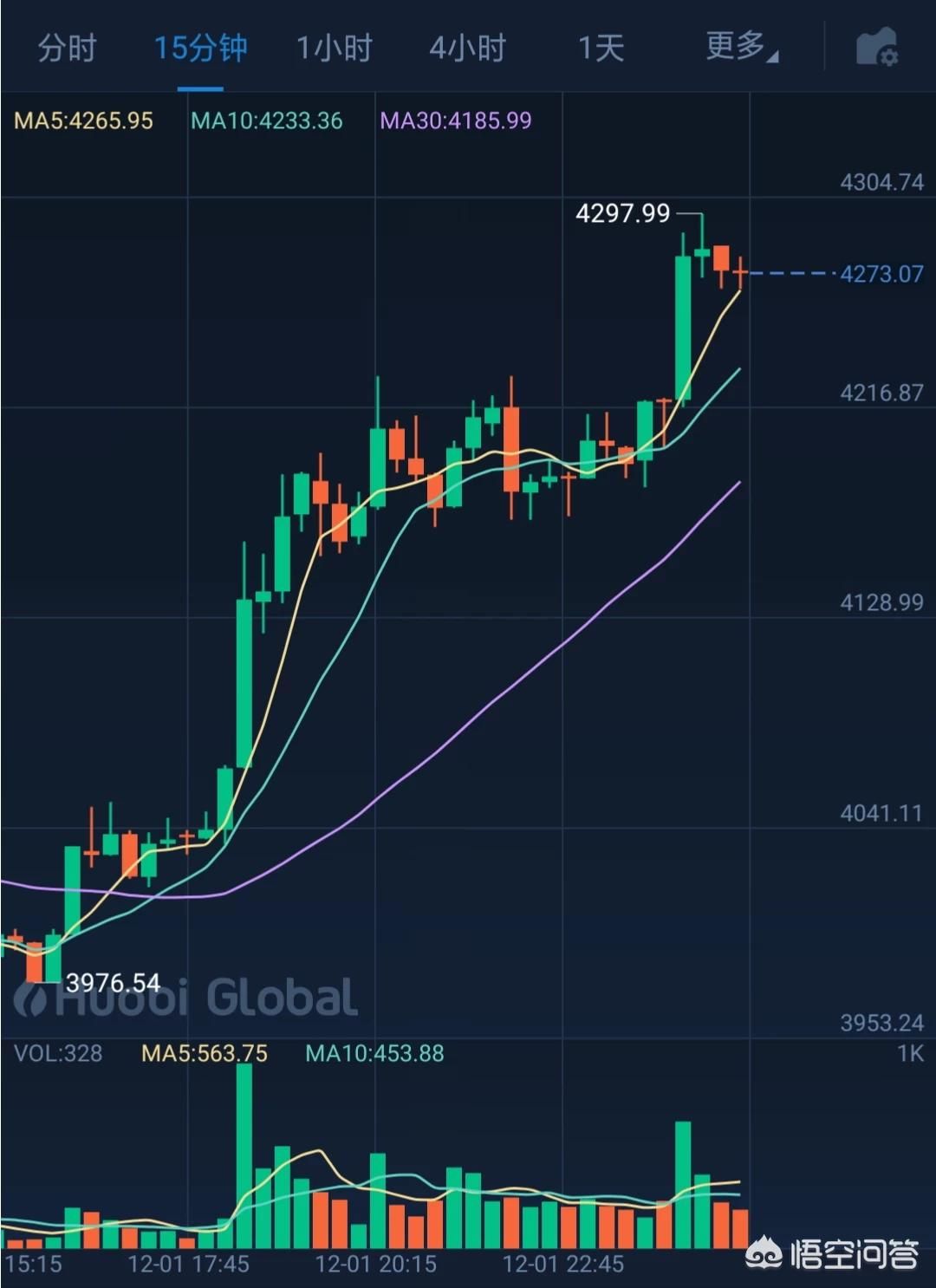Select the 15分钟 interval tab
The height and width of the screenshot is (1288, 936).
click(x=200, y=48)
